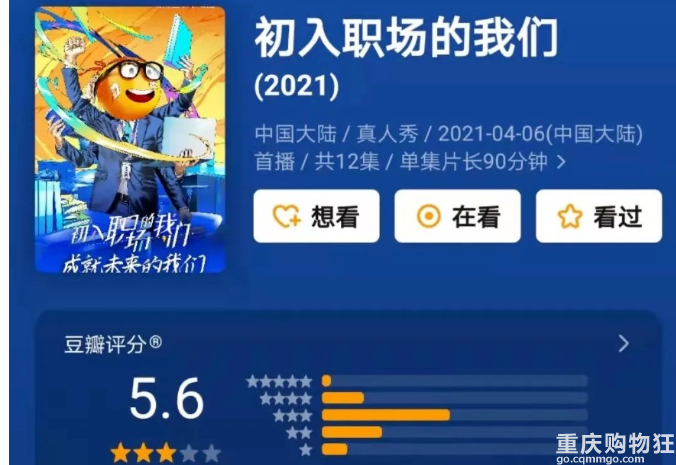Mark the show as 想看
Image resolution: width=676 pixels, height=465 pixels.
[316, 216]
